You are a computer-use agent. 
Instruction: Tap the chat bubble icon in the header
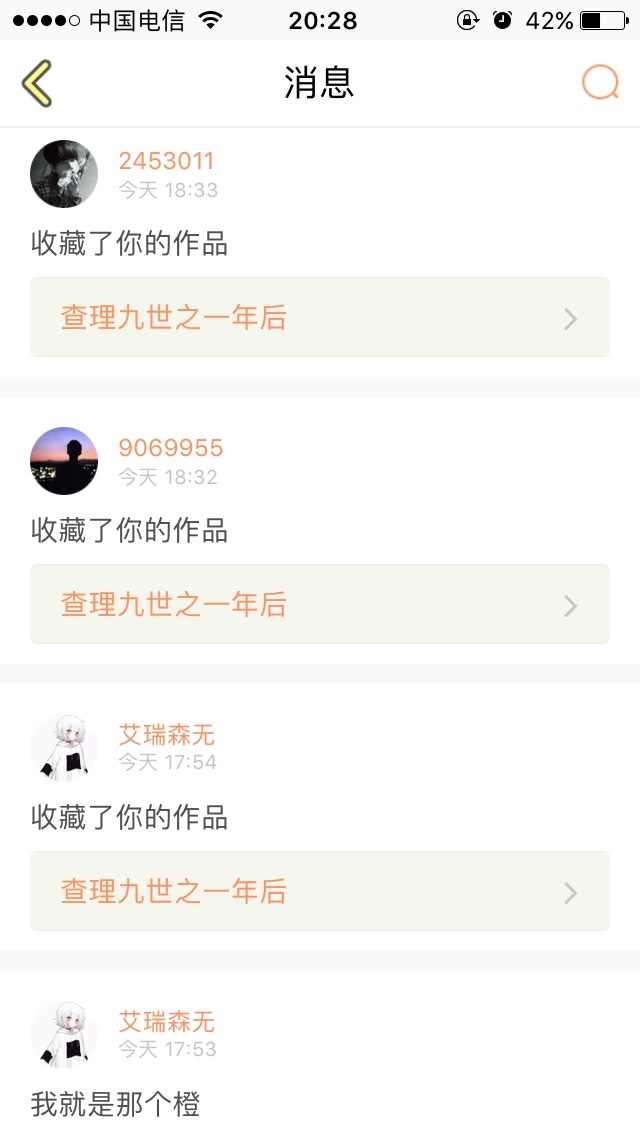[600, 83]
